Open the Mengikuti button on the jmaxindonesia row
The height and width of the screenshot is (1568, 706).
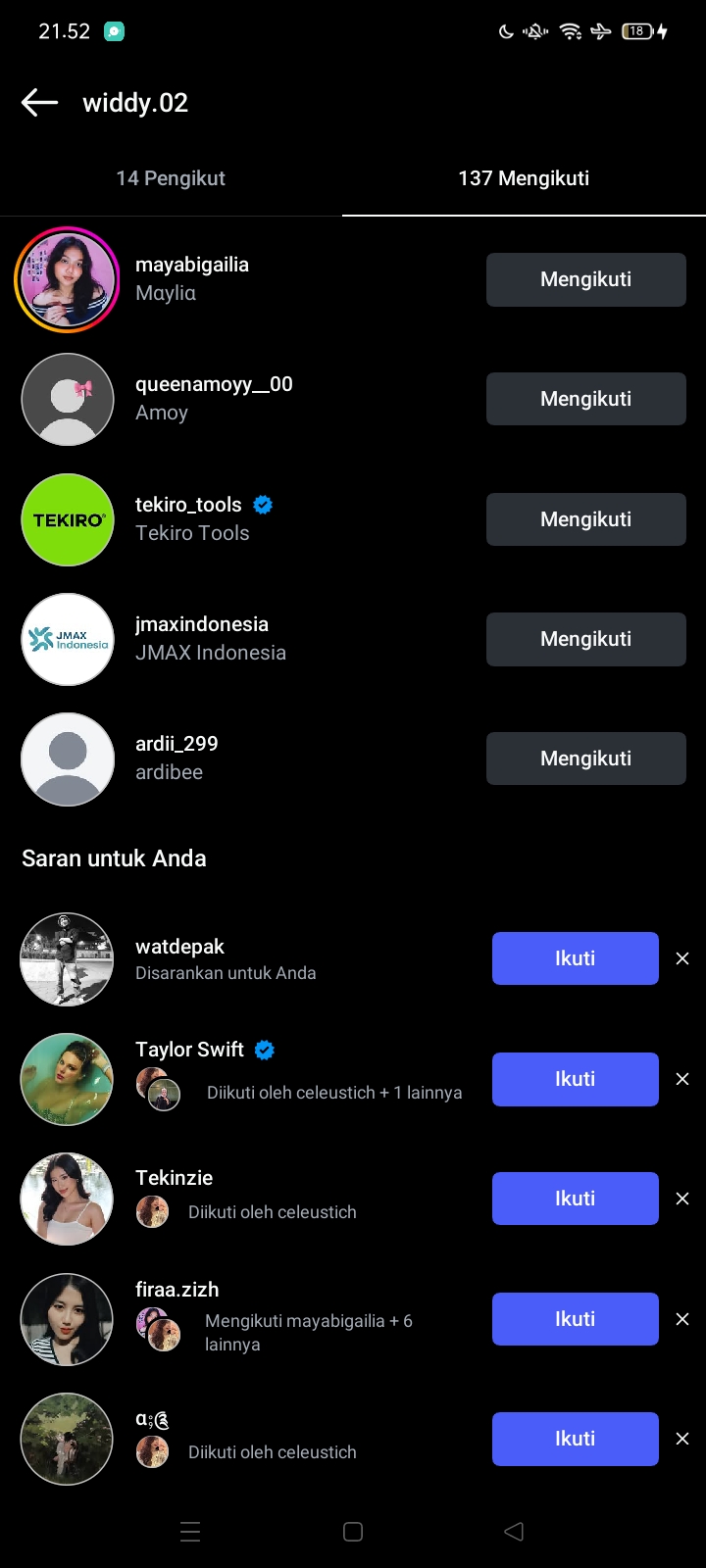pyautogui.click(x=585, y=639)
